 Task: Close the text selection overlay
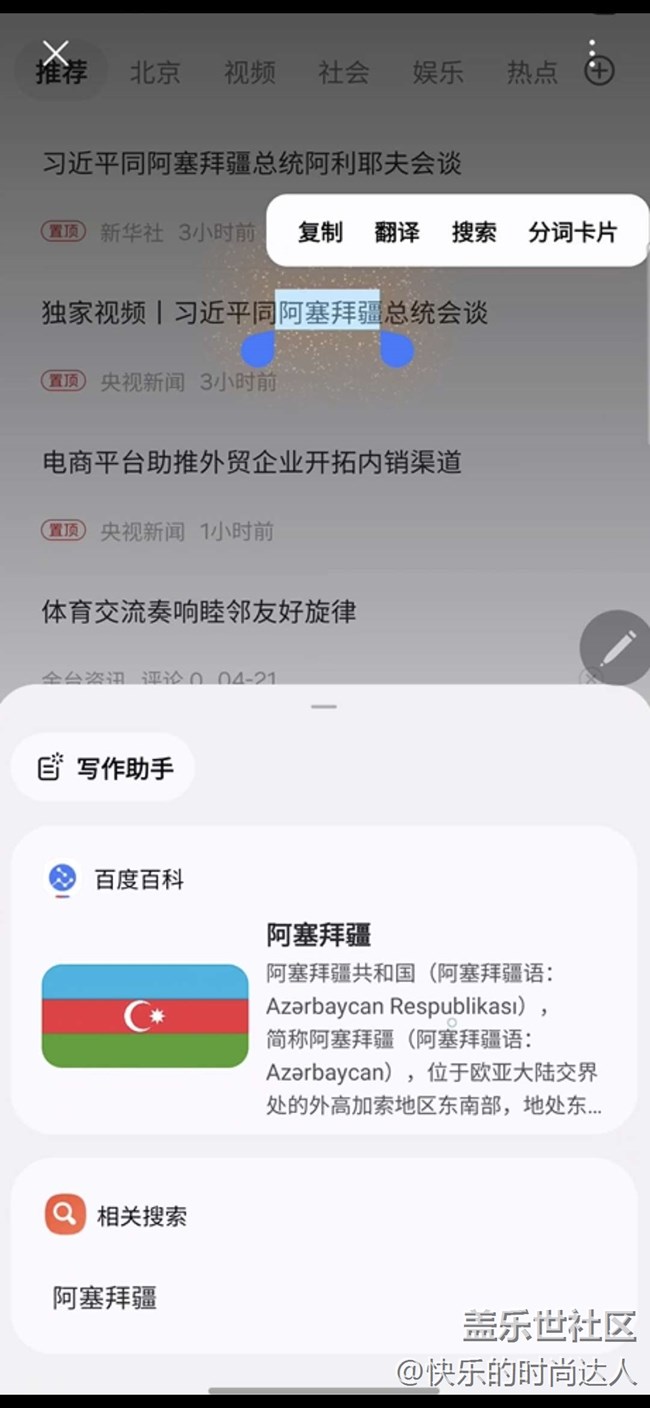click(56, 53)
